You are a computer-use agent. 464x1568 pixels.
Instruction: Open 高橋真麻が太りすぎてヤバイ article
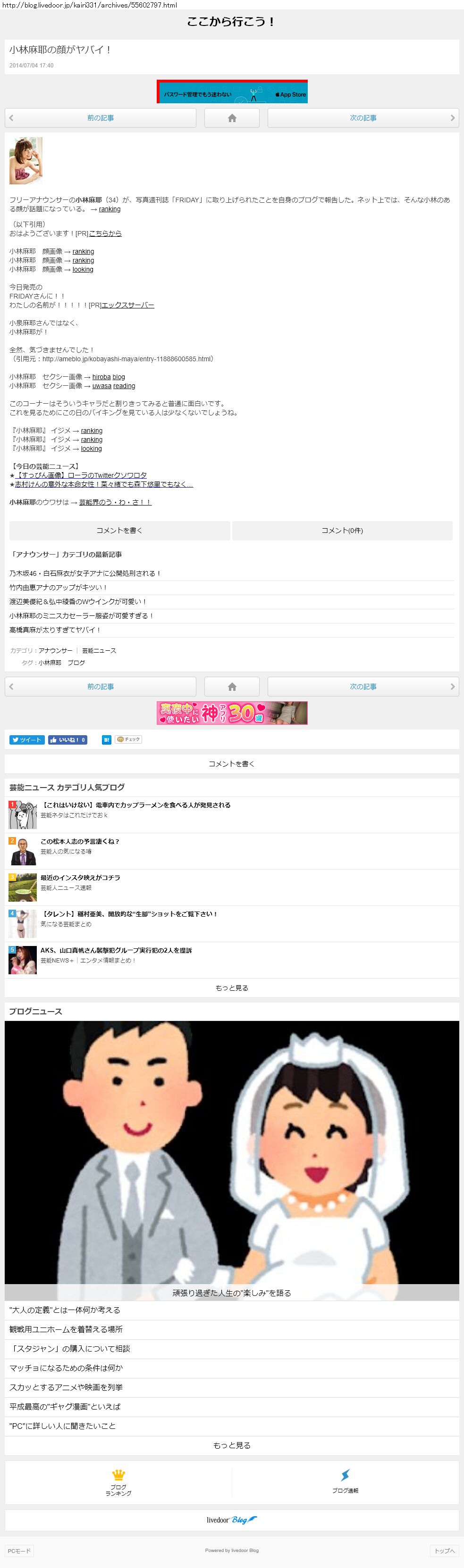tap(55, 630)
